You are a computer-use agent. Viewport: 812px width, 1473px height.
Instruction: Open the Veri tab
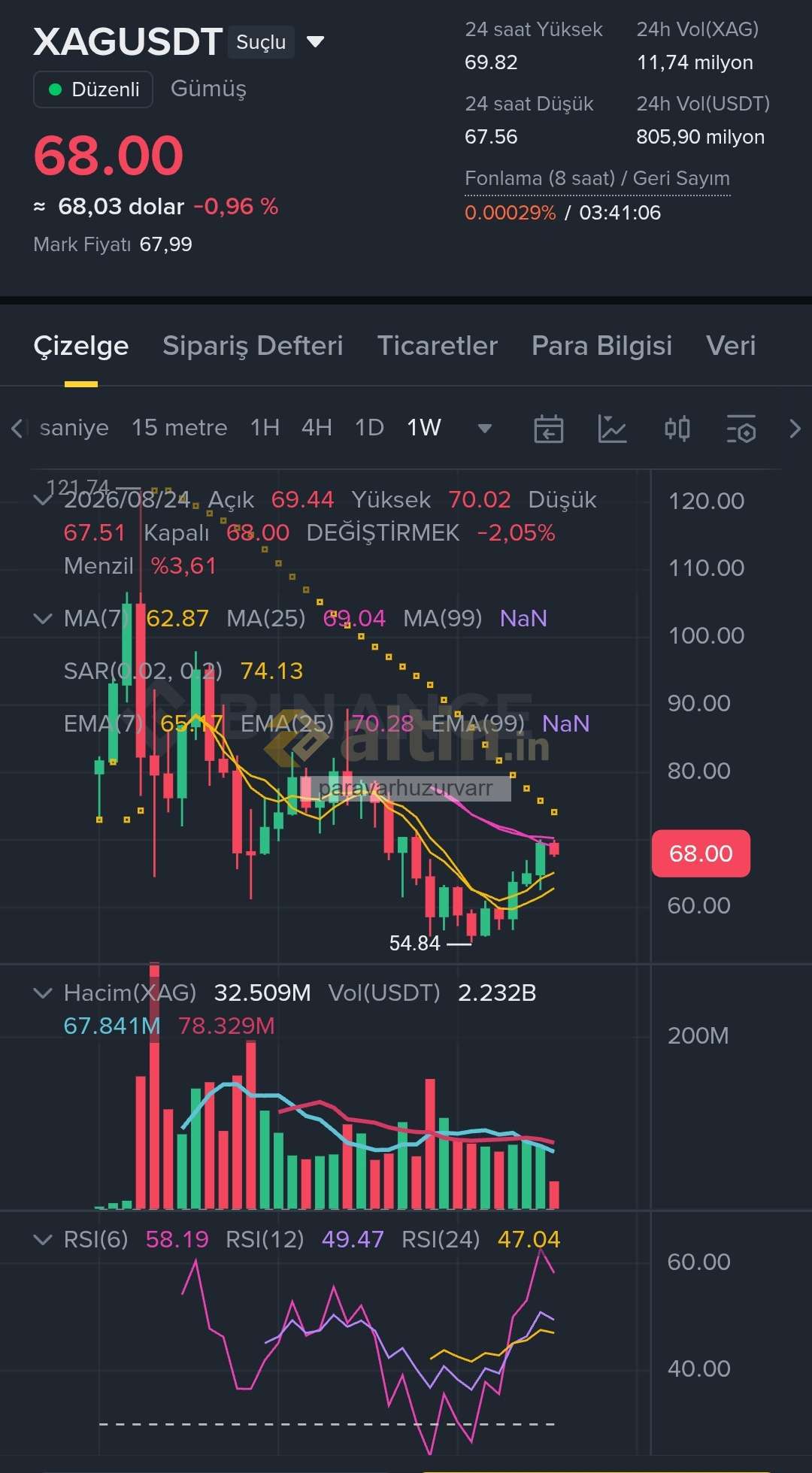(731, 346)
